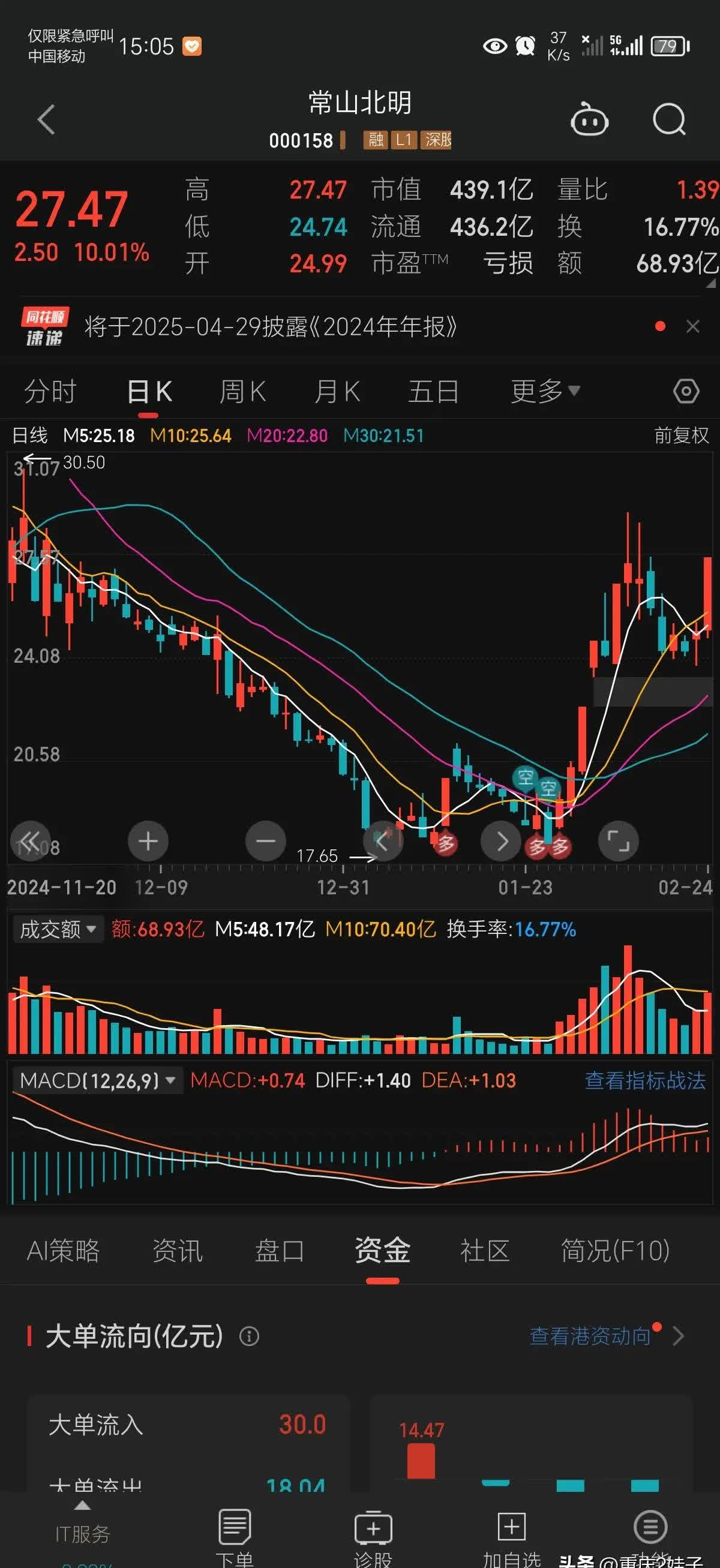The height and width of the screenshot is (1568, 720).
Task: Select the 周K weekly chart tab
Action: coord(242,391)
